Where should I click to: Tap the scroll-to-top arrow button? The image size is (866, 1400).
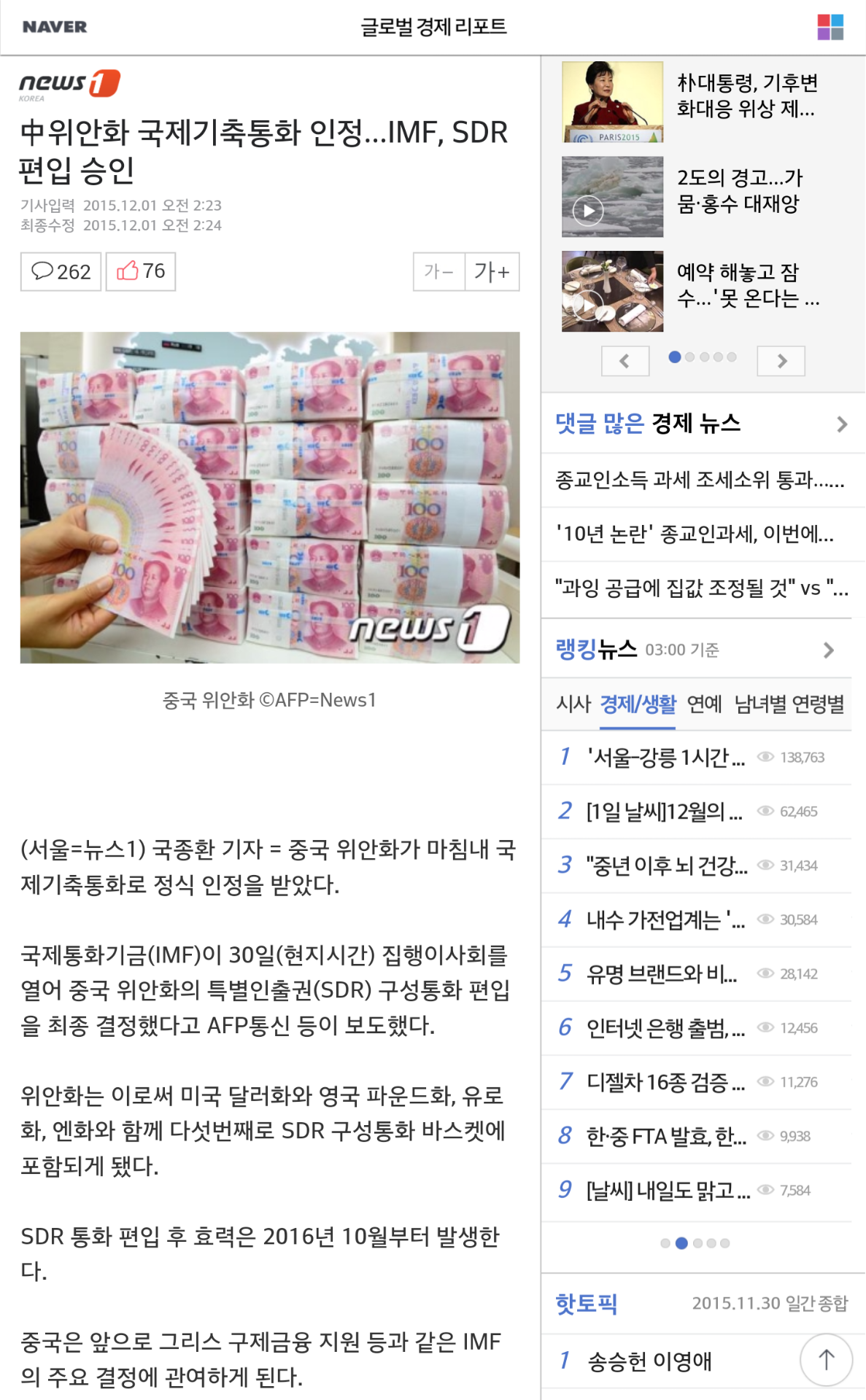(826, 1360)
